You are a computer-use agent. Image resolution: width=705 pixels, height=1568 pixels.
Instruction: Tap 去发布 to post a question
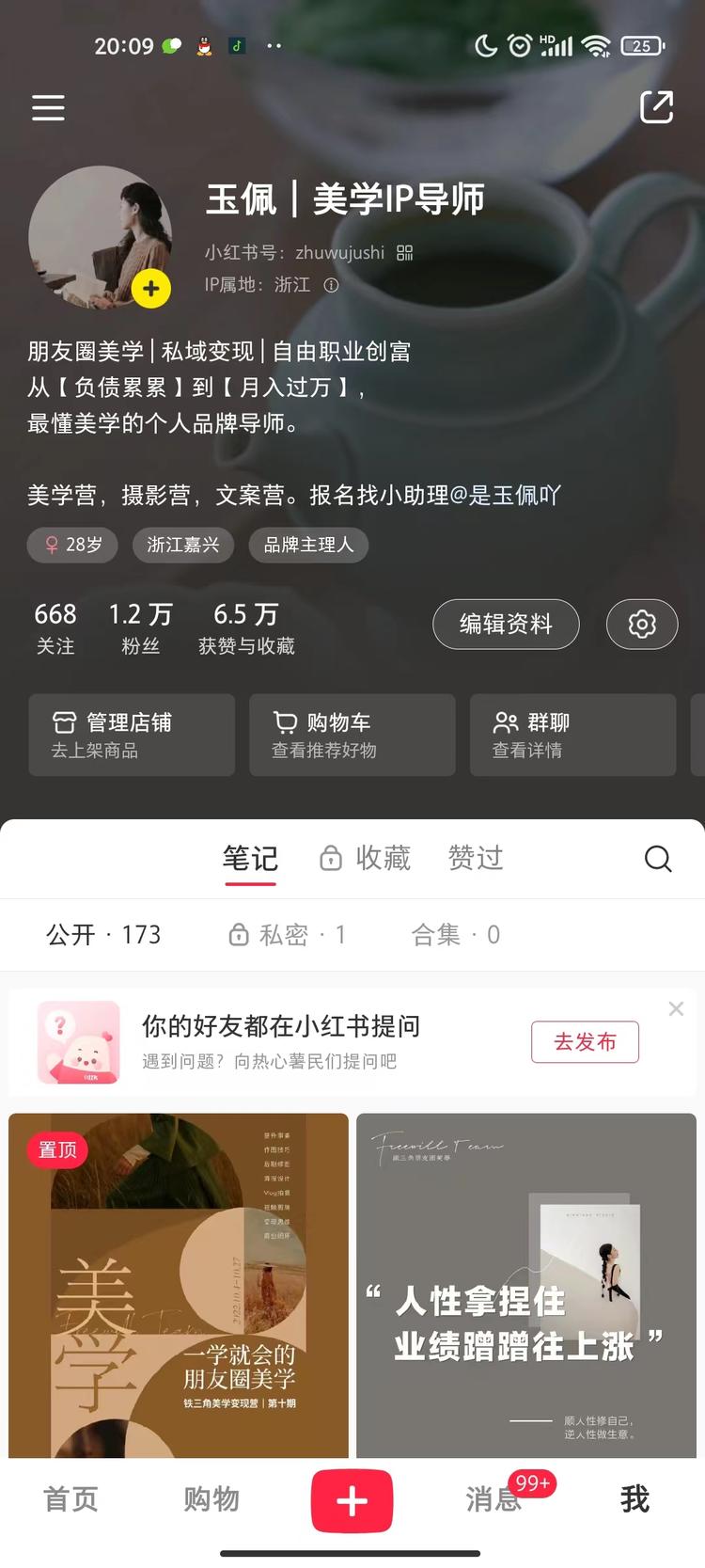pos(585,1041)
